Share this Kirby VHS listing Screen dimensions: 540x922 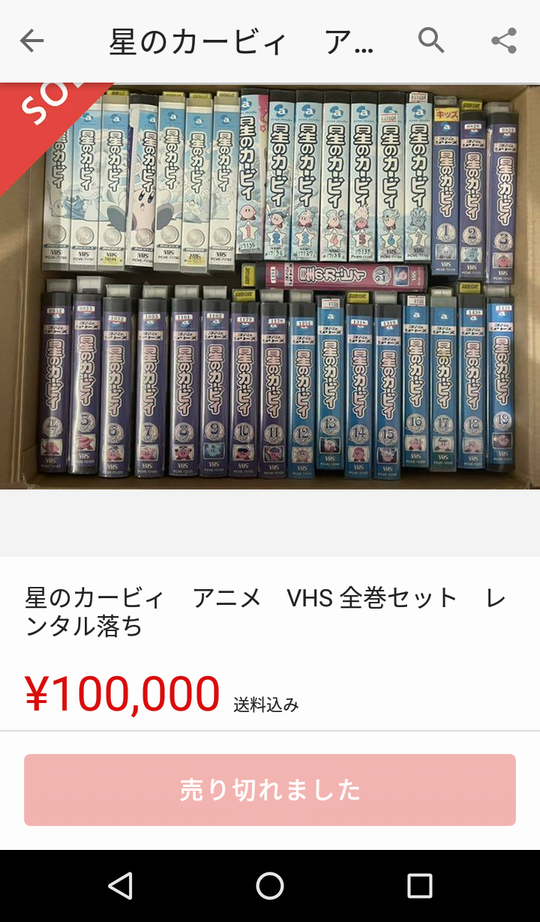[x=504, y=41]
